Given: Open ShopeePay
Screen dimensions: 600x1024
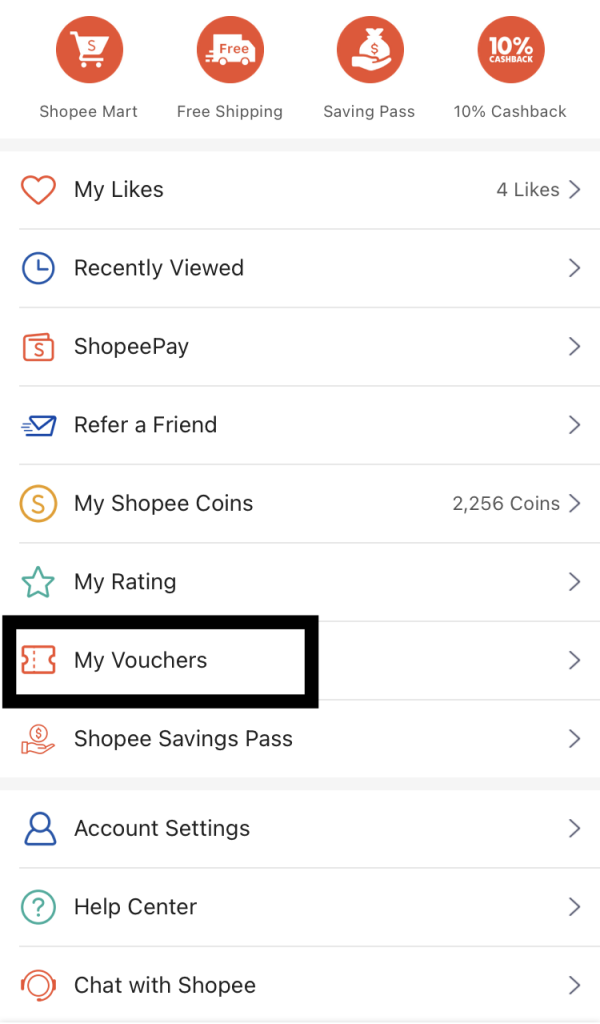Looking at the screenshot, I should 300,347.
